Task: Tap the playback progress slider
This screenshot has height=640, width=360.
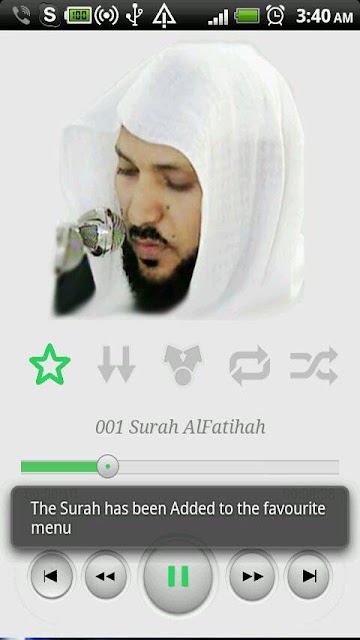Action: [180, 467]
